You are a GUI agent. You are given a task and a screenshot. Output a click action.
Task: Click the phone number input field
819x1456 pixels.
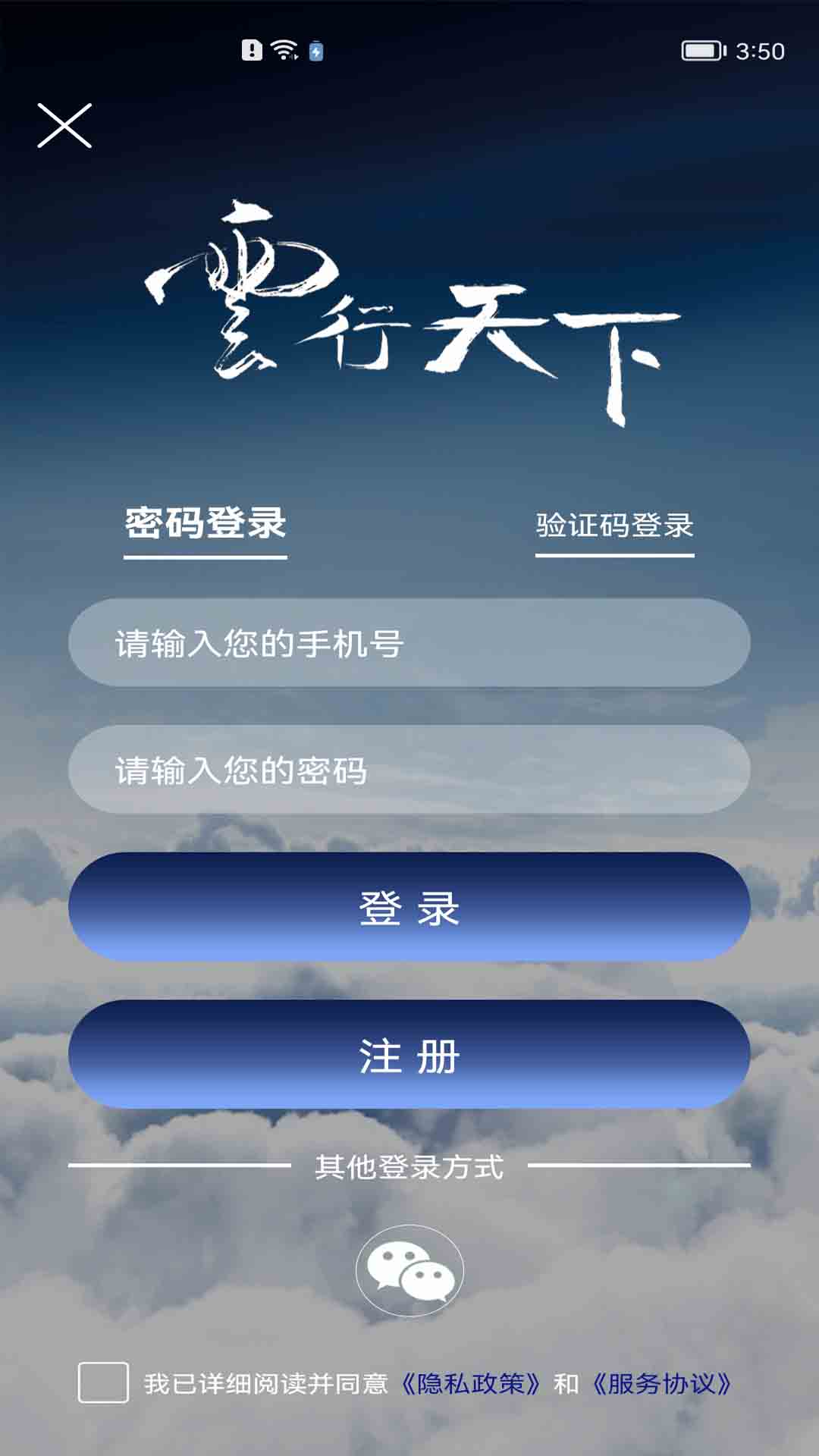tap(409, 641)
